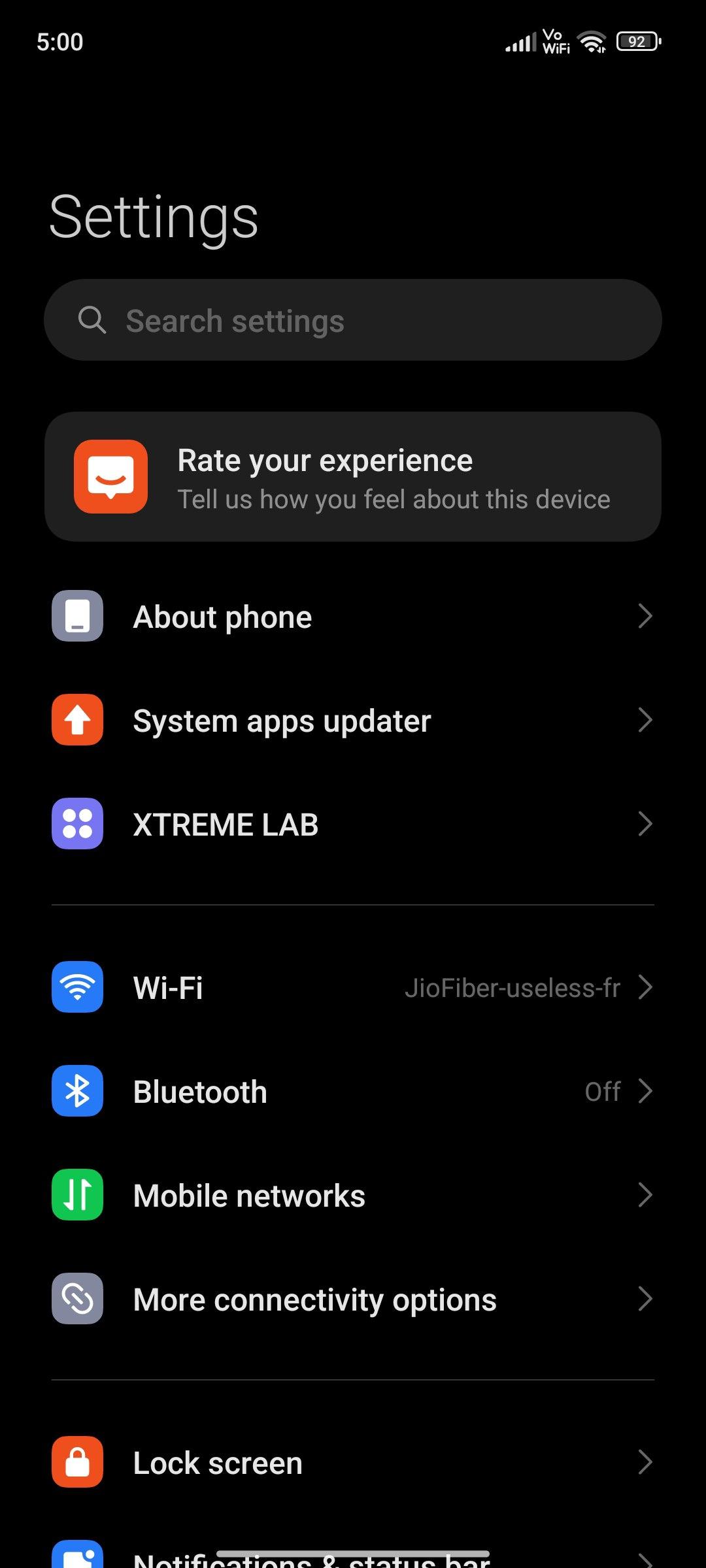Screen dimensions: 706x1568
Task: Go to XTREME LAB settings
Action: pyautogui.click(x=353, y=825)
